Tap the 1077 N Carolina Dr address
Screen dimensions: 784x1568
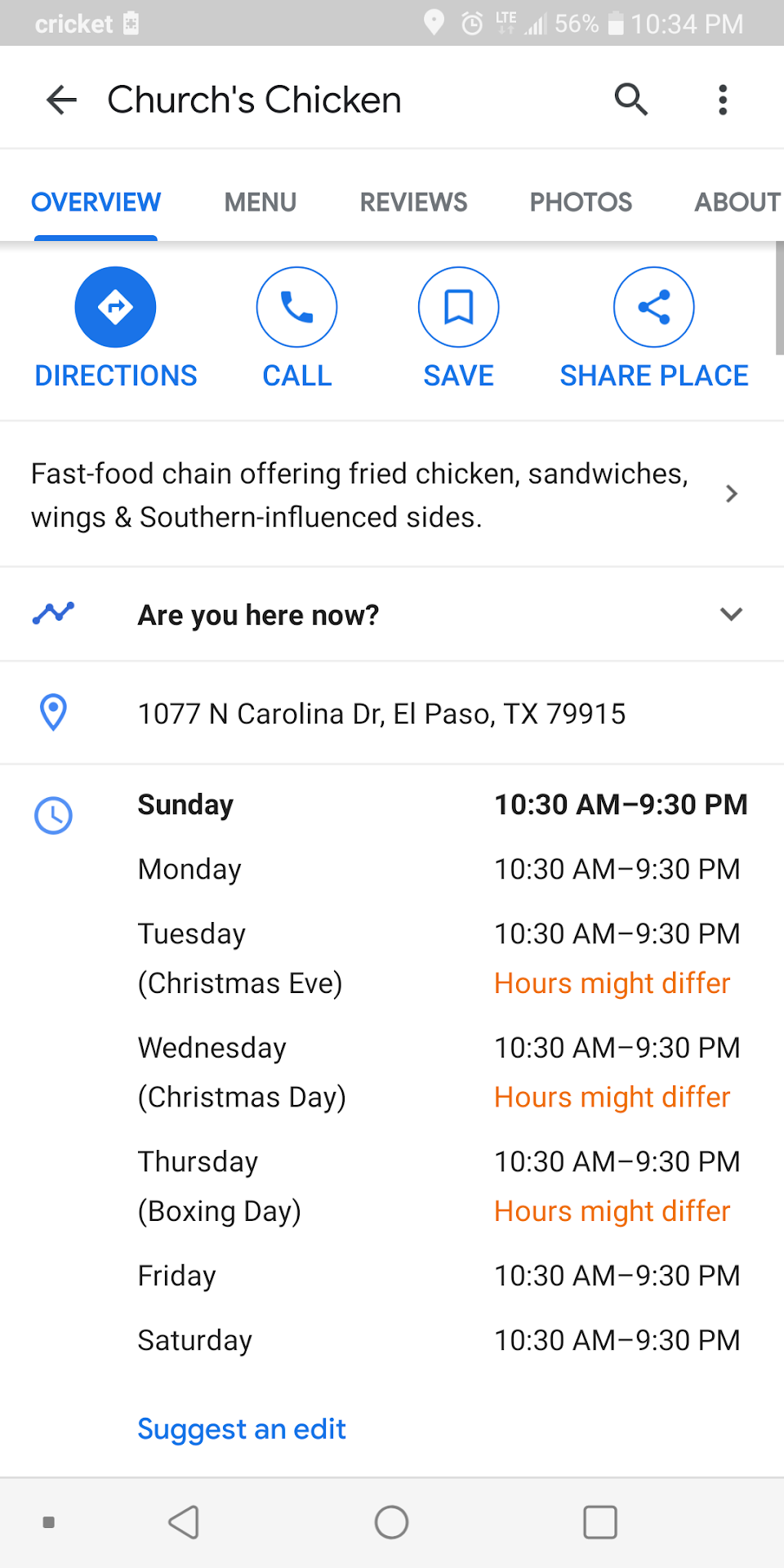click(x=381, y=714)
